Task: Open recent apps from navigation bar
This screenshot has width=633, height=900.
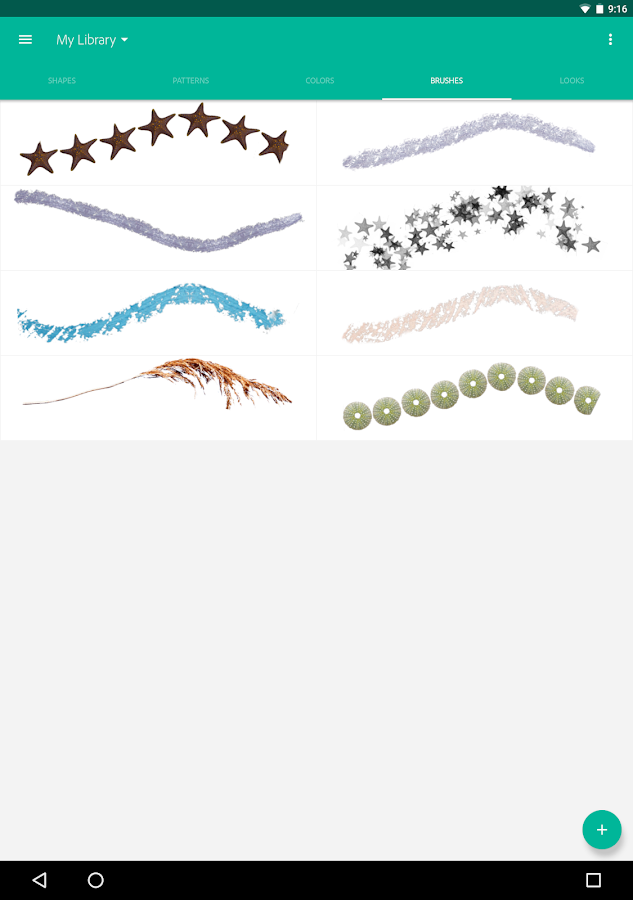Action: [593, 880]
